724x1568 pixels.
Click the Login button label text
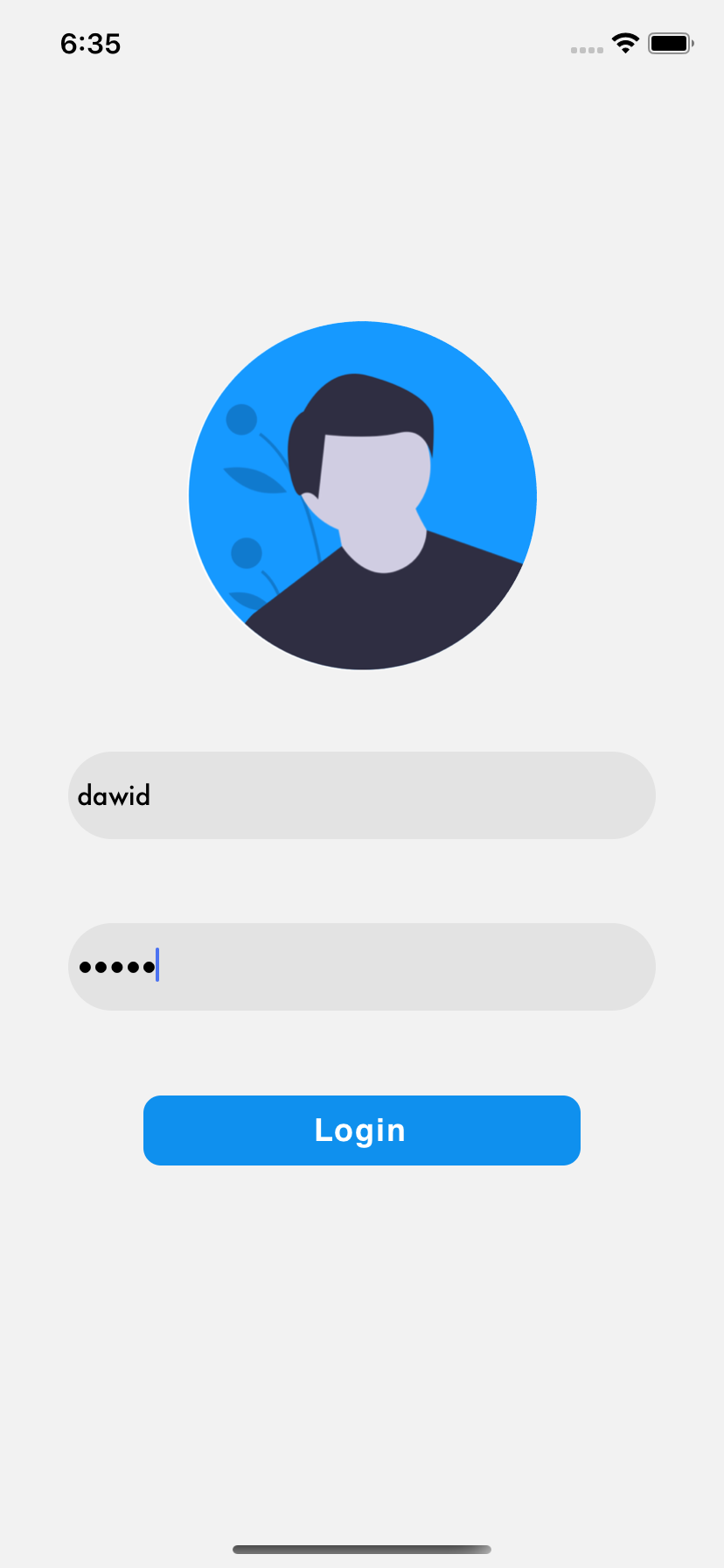pos(360,1130)
